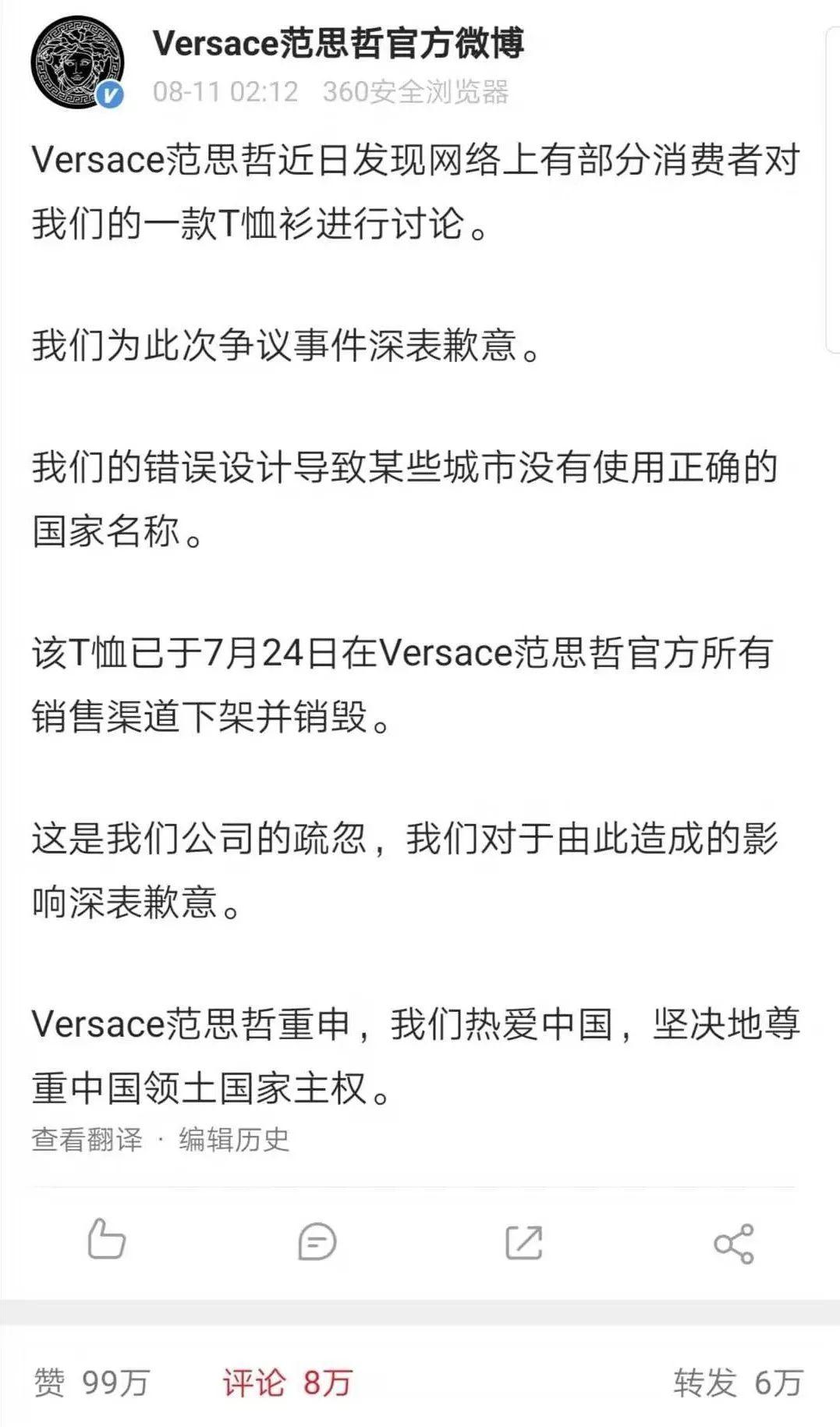Like the post with the thumbs-up icon
The width and height of the screenshot is (840, 1427).
(106, 1239)
